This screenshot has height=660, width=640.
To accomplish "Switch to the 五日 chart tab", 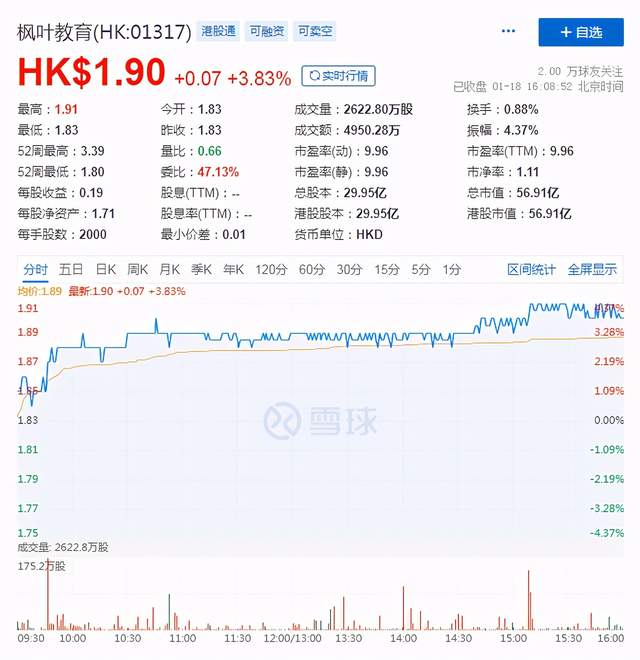I will pos(71,269).
